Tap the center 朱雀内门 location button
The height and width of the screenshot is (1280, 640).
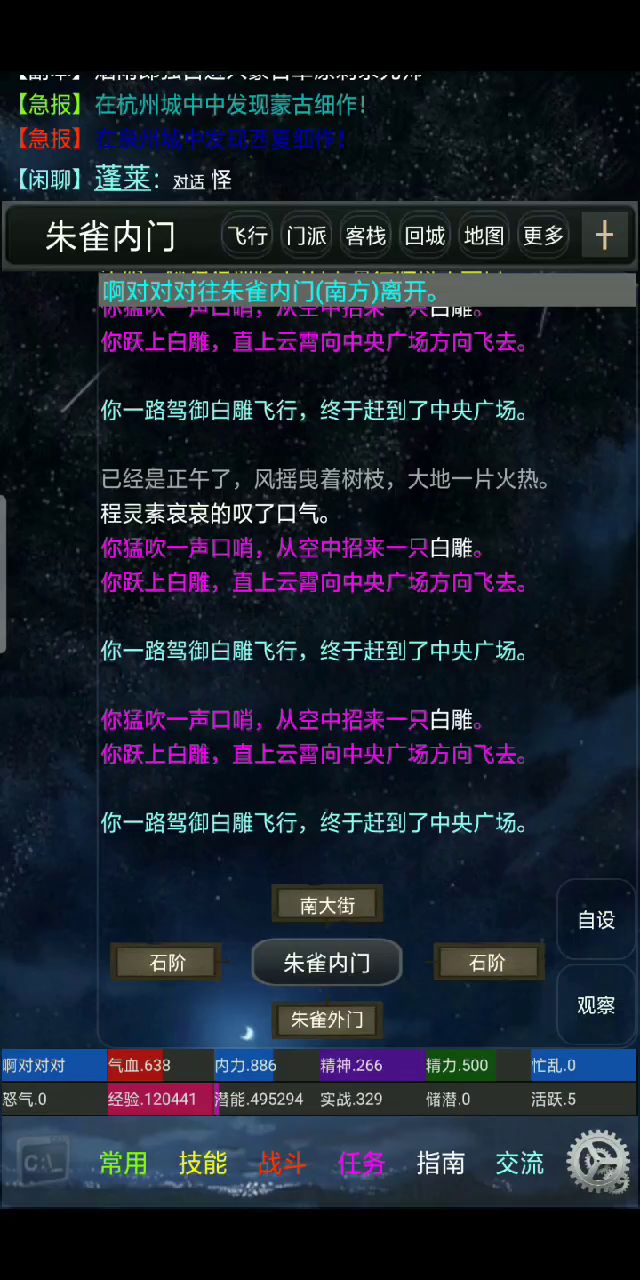tap(327, 962)
